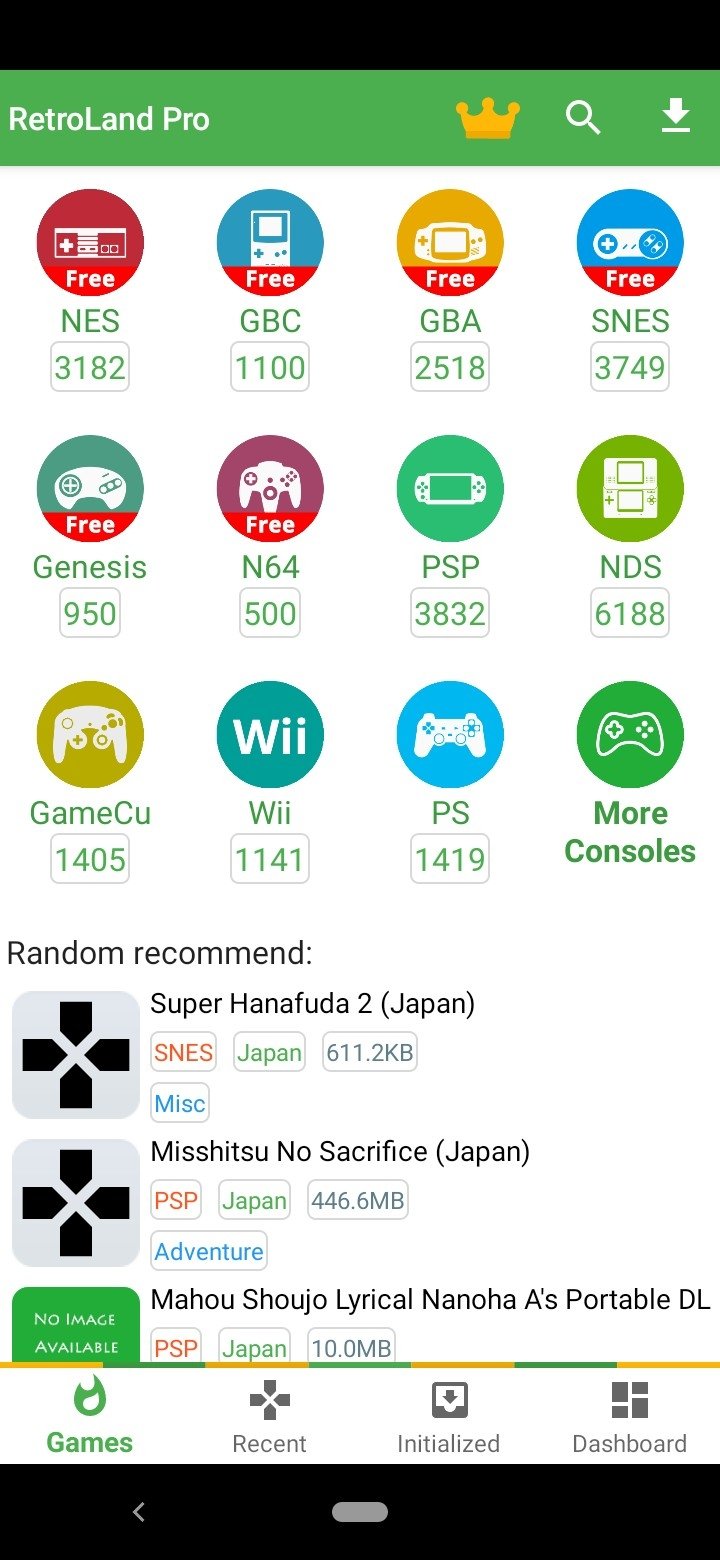Select the NDS console

pyautogui.click(x=630, y=536)
